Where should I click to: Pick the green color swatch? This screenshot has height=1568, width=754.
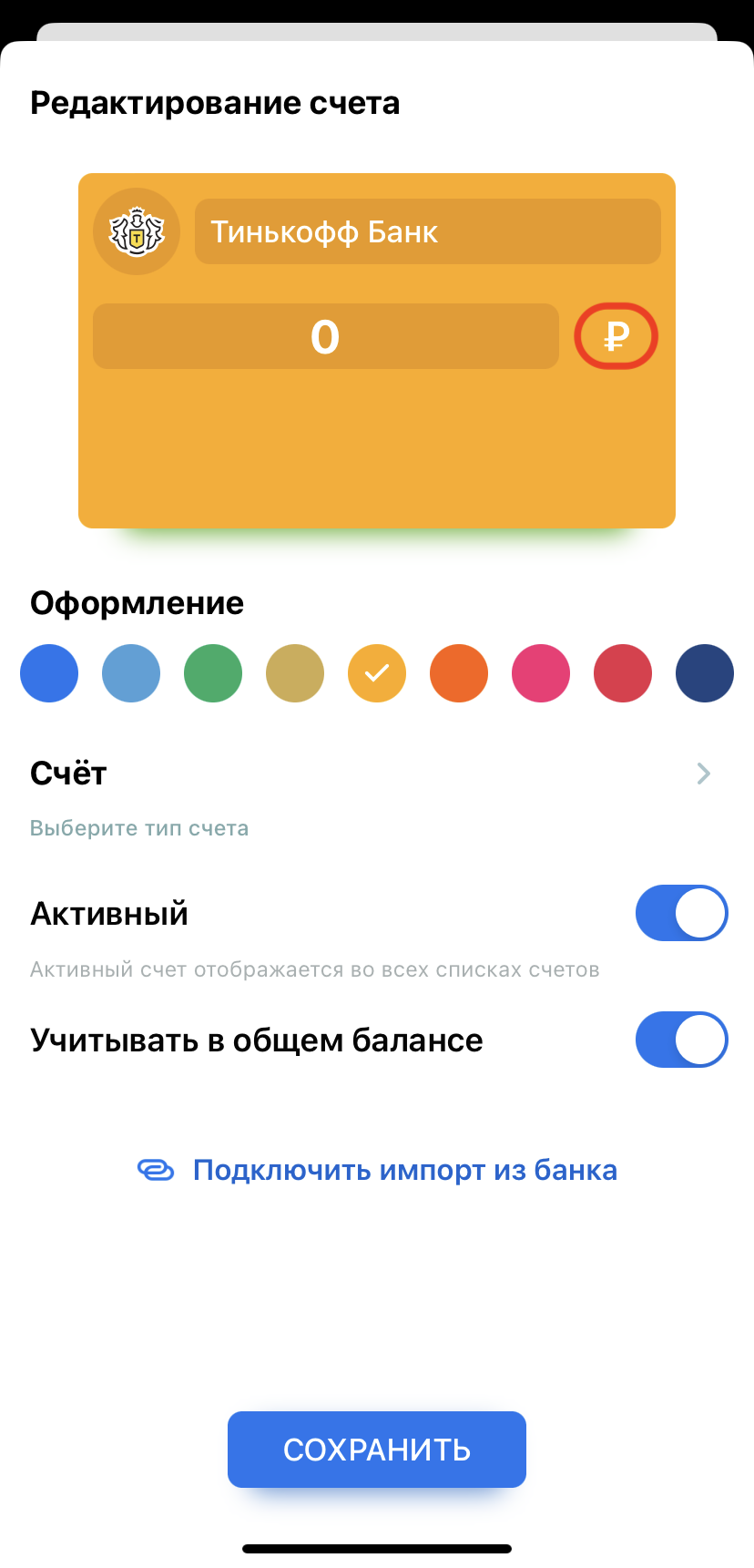click(x=213, y=673)
